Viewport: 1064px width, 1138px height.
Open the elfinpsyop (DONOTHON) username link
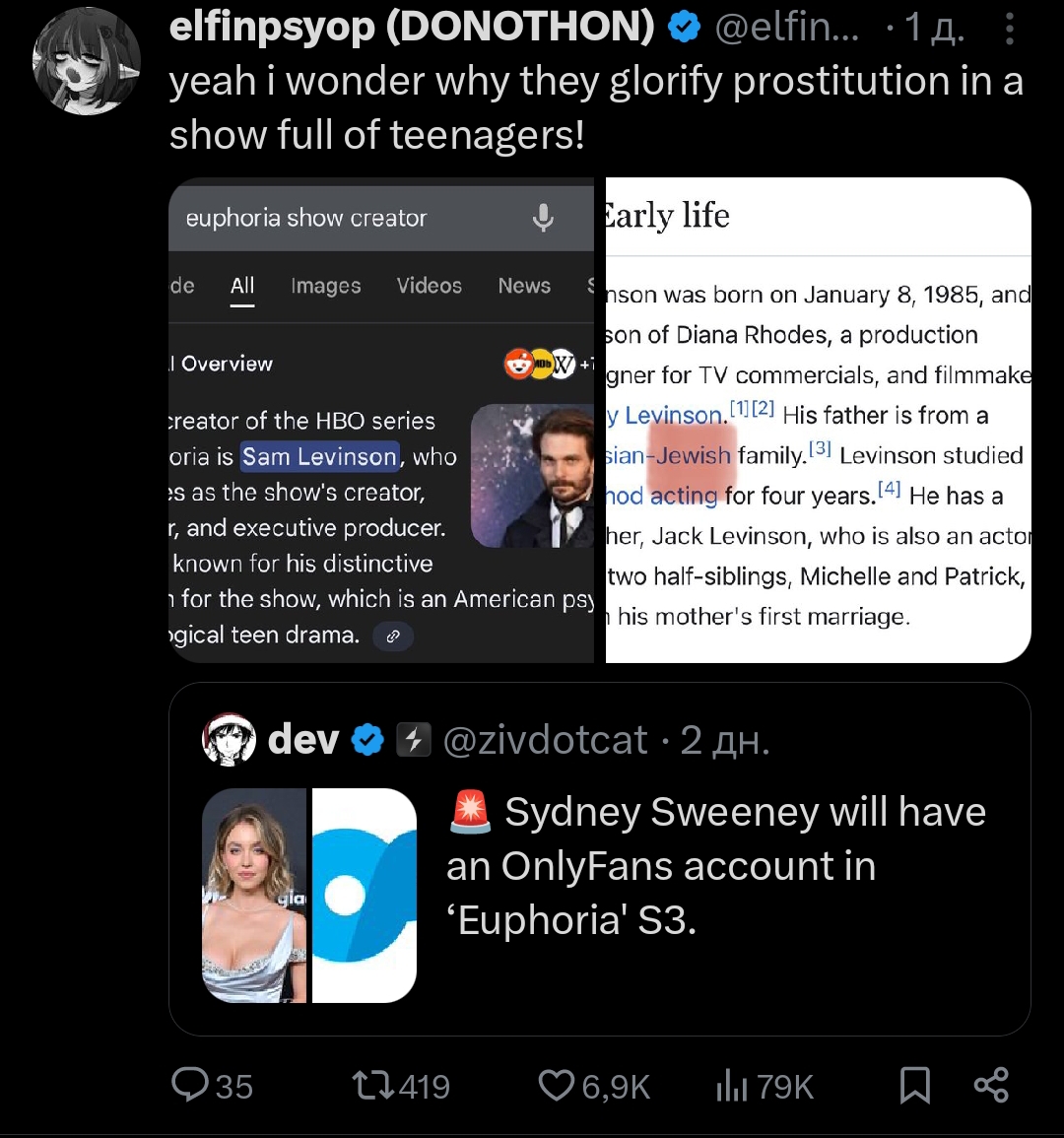coord(412,27)
